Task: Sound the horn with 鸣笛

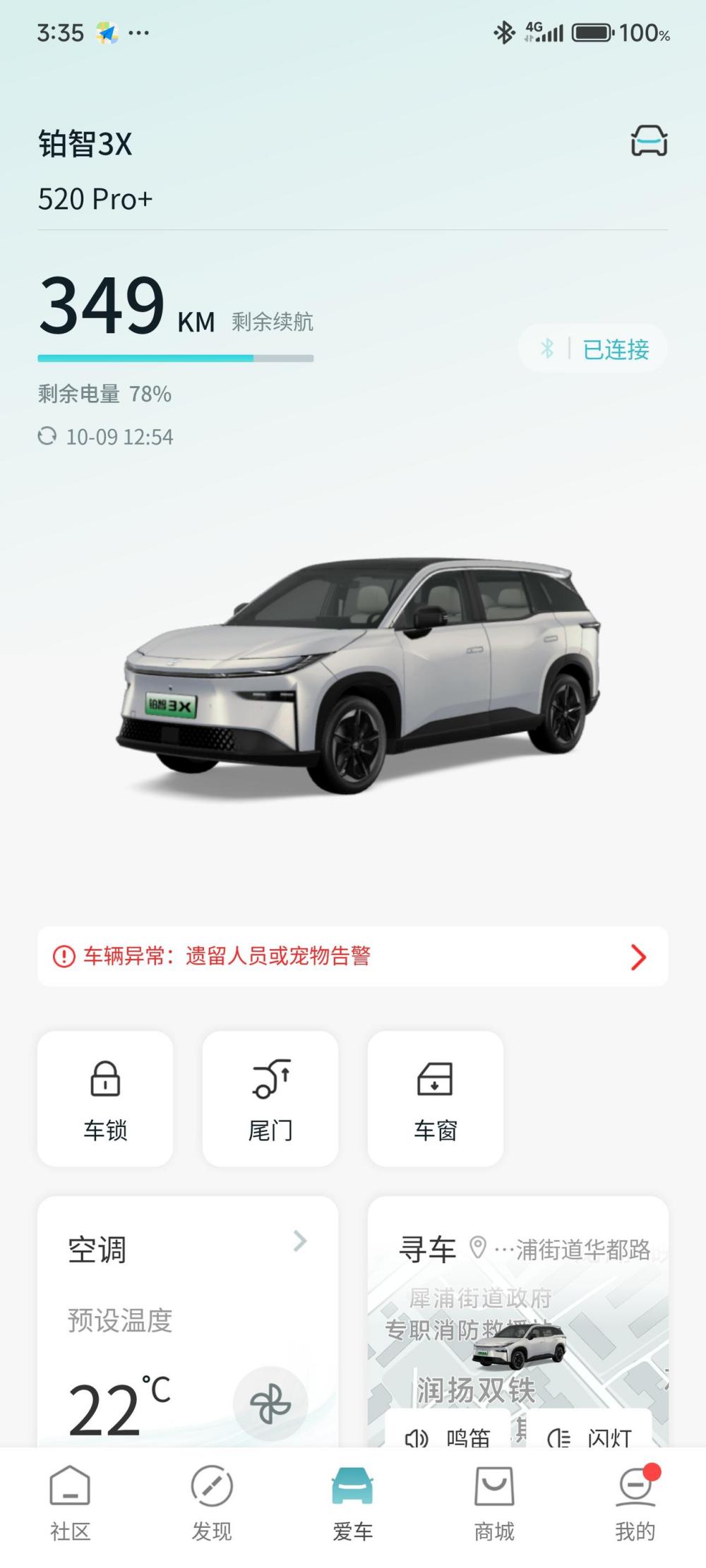Action: 448,1434
